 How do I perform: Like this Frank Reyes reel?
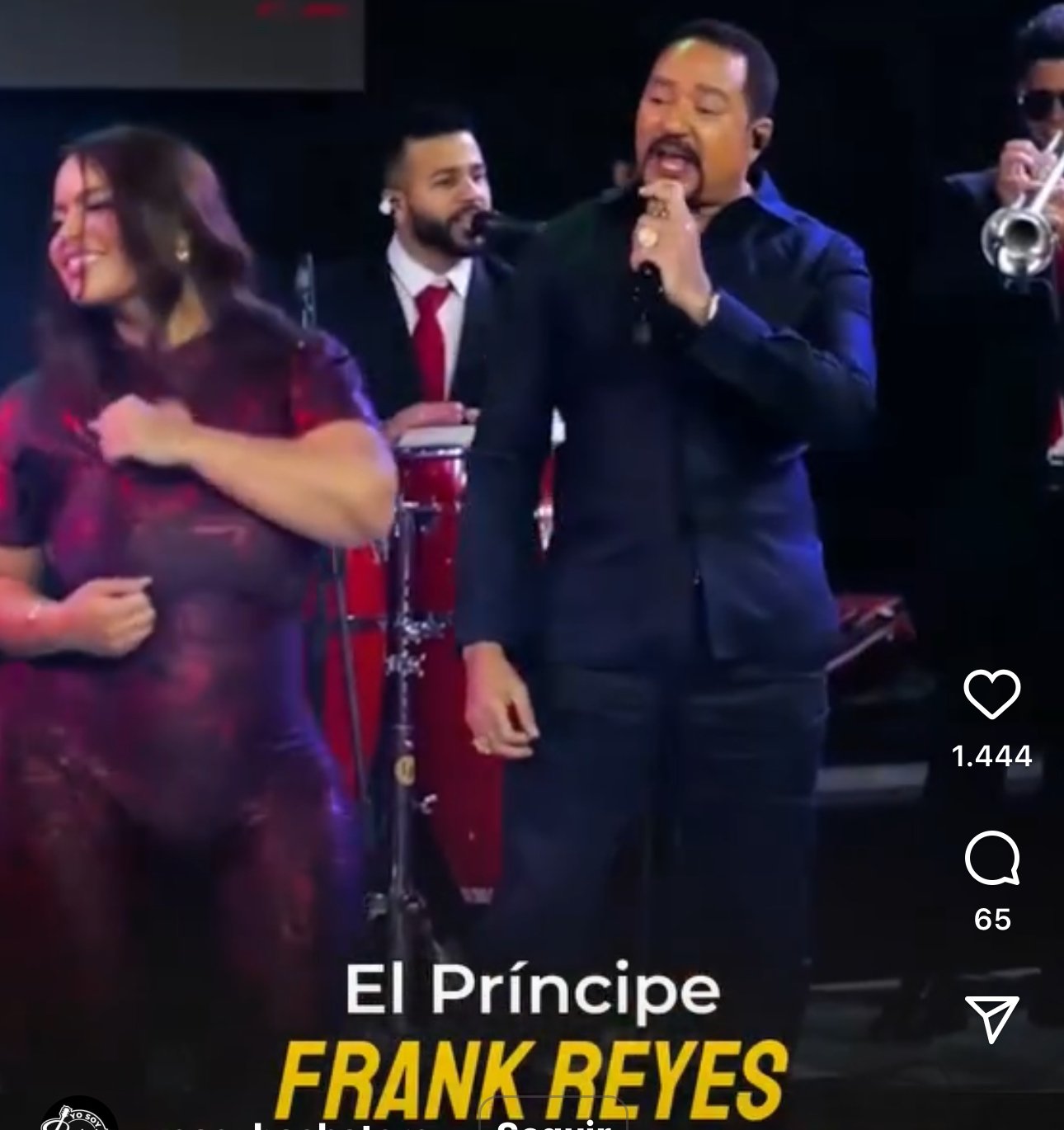(991, 694)
